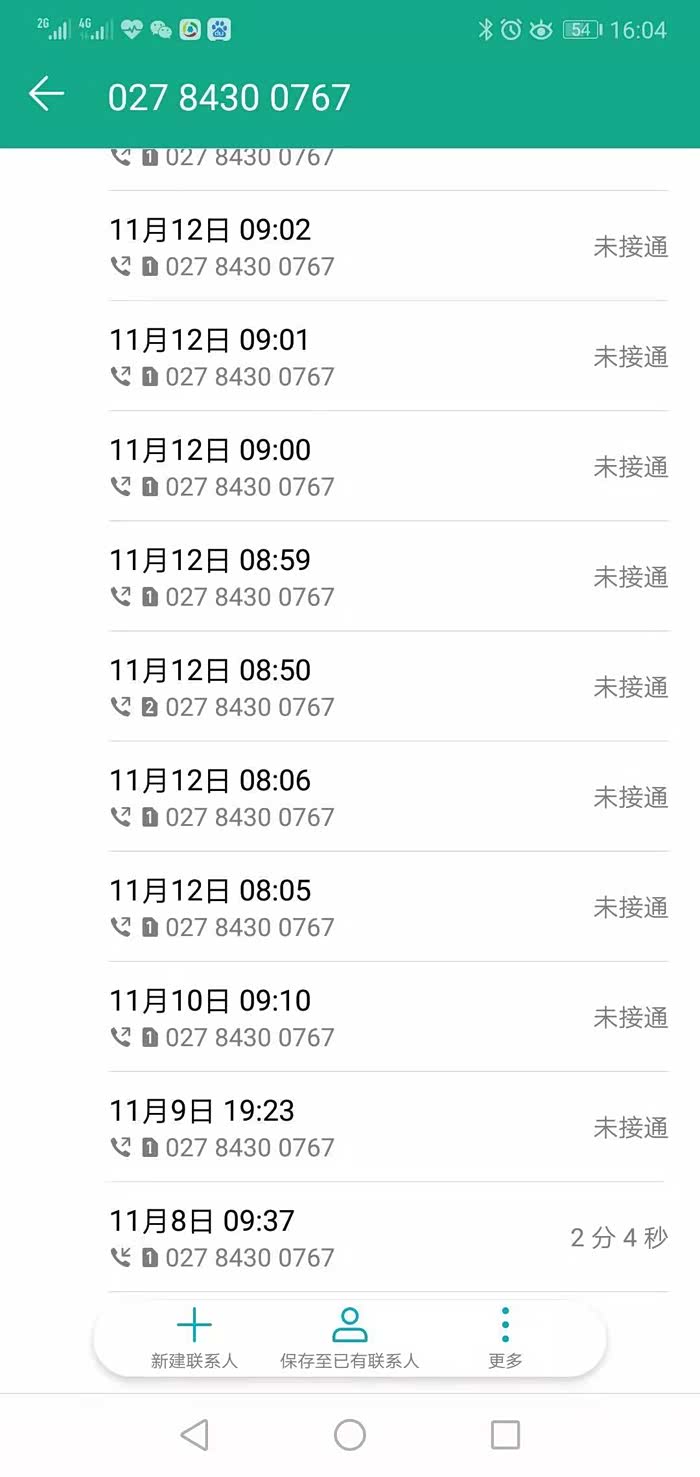Viewport: 700px width, 1477px height.
Task: Show recent apps with the square button
Action: (x=505, y=1435)
